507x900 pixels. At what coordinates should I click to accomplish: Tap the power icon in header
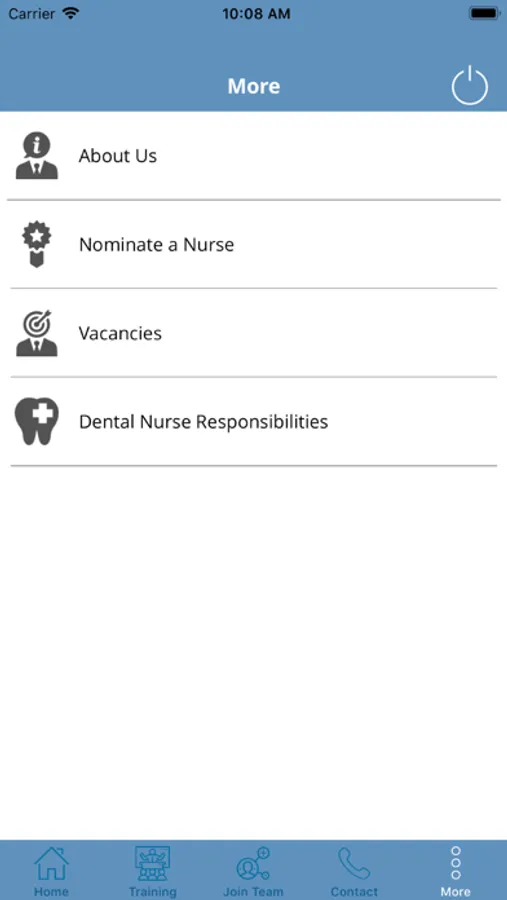point(469,86)
